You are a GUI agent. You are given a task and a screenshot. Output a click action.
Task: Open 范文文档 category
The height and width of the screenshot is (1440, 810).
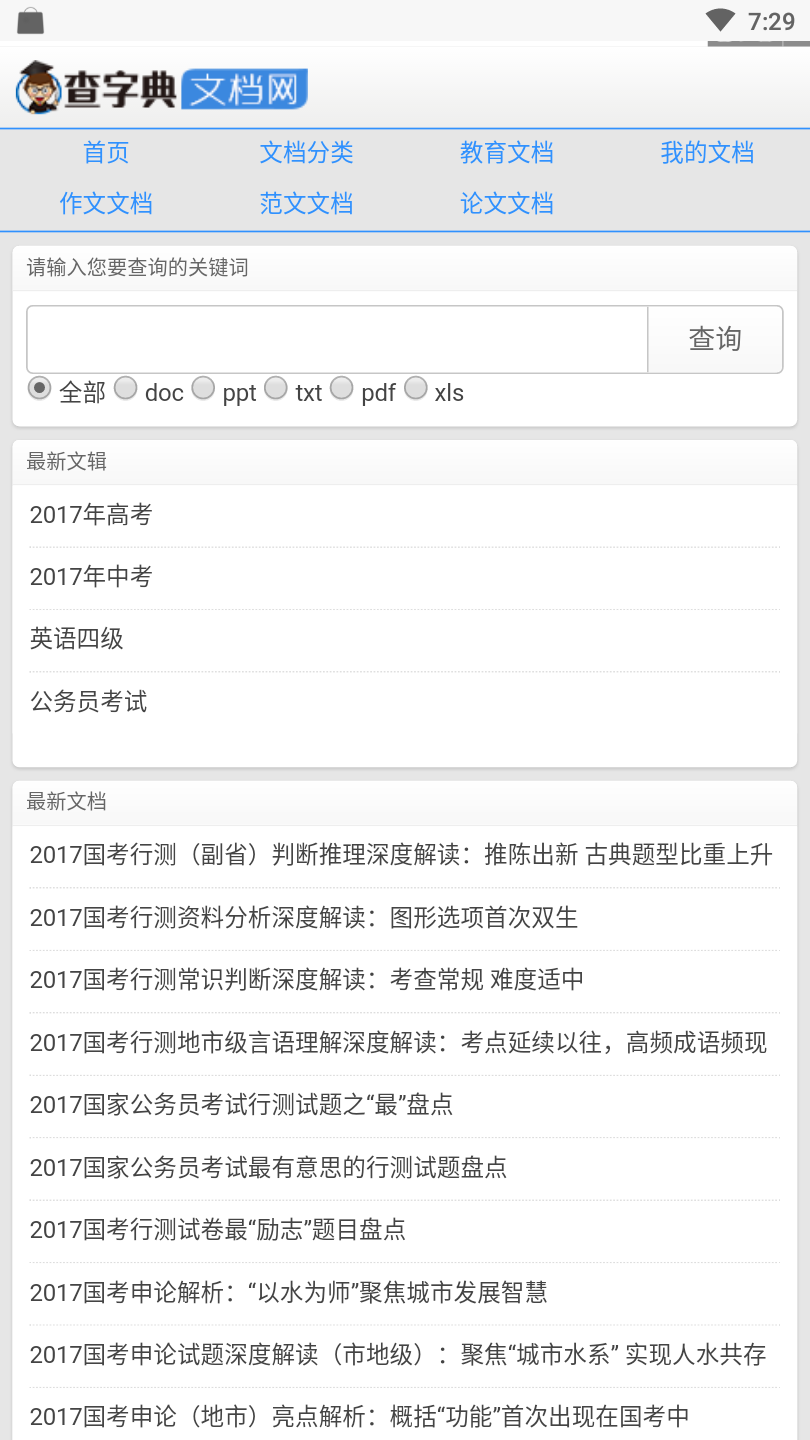pyautogui.click(x=306, y=204)
